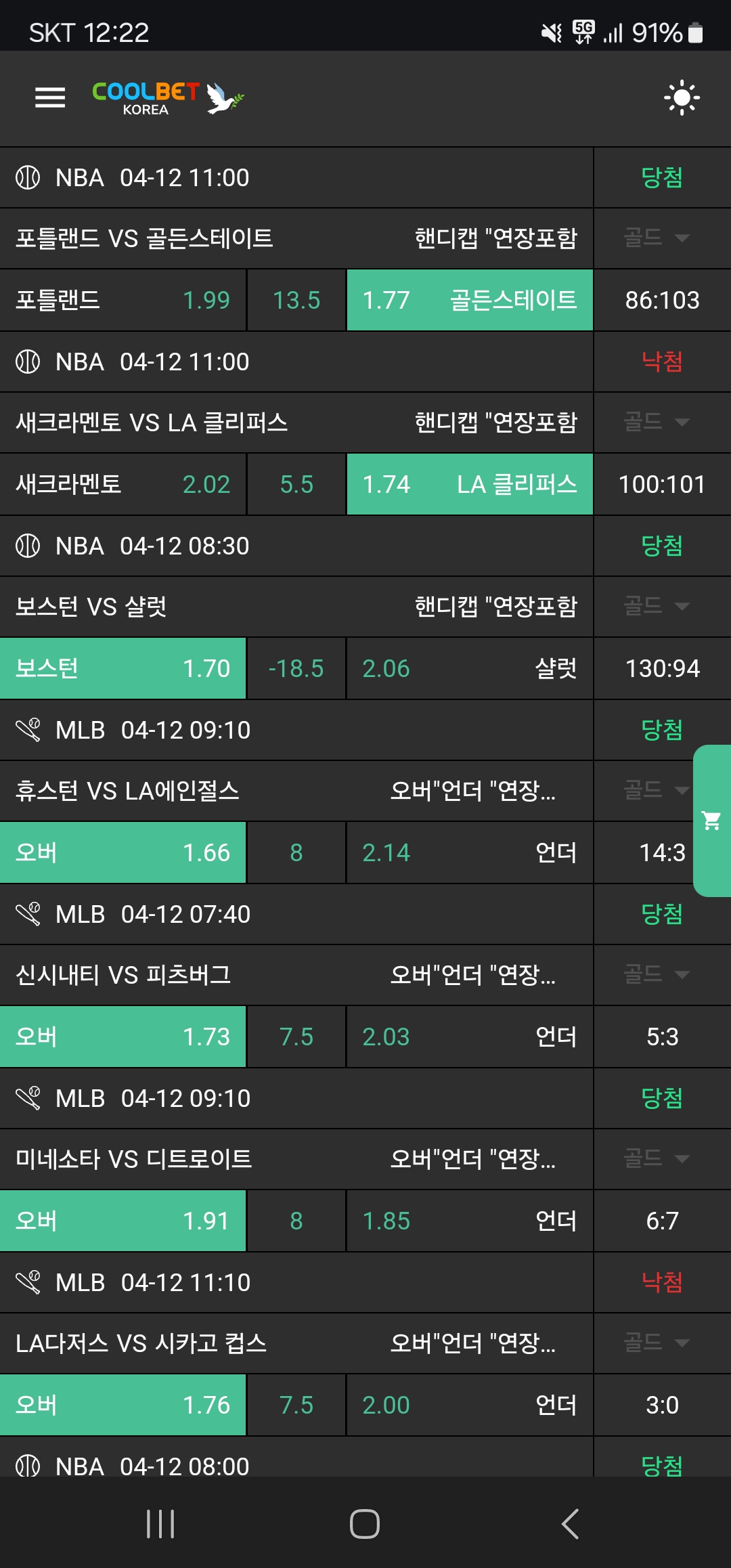
Task: Expand the 골드 dropdown for 새크라멘토 VS LA 클리퍼스
Action: (x=656, y=422)
